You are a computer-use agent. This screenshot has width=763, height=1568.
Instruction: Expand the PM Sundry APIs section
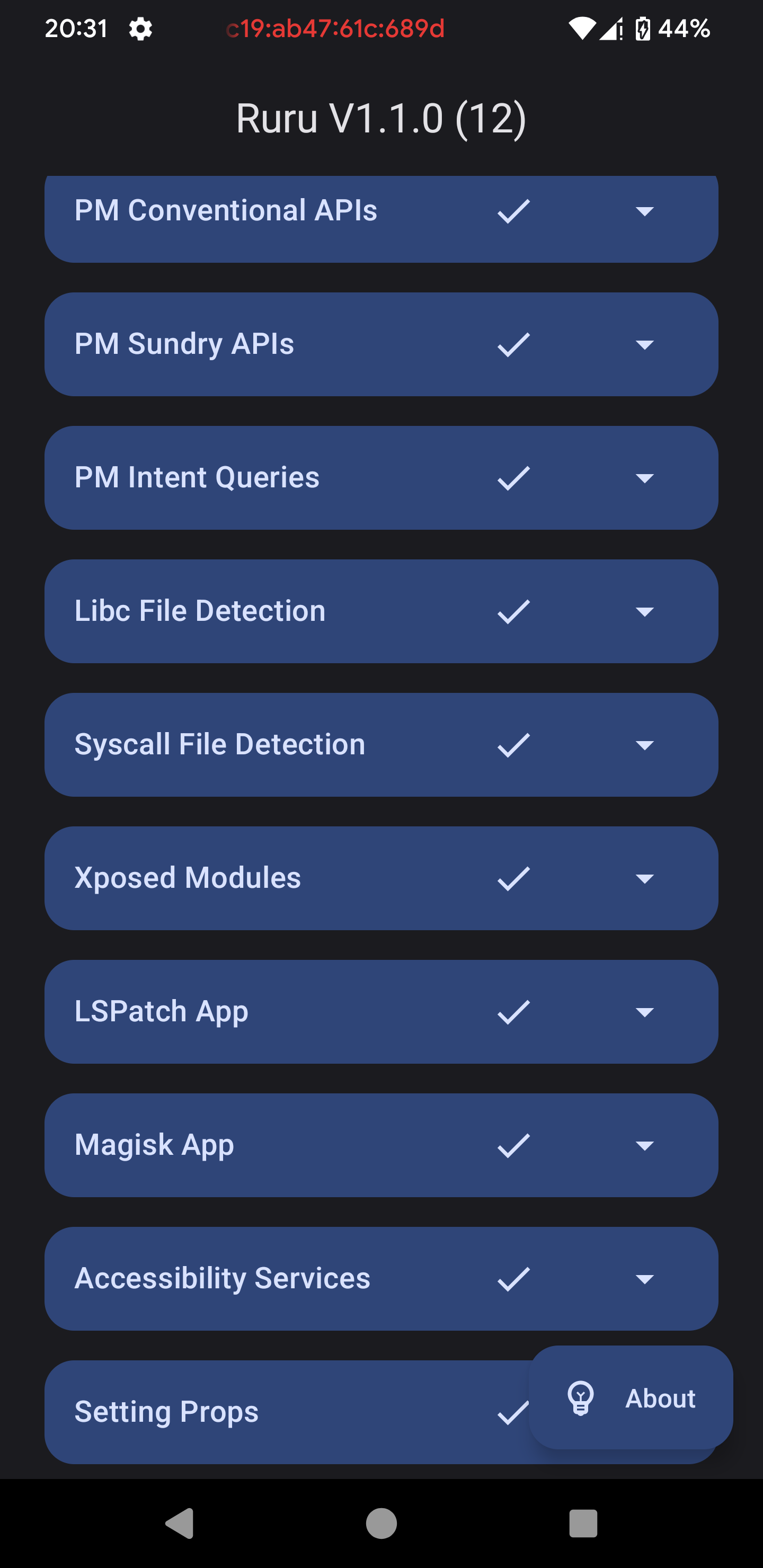pyautogui.click(x=644, y=344)
